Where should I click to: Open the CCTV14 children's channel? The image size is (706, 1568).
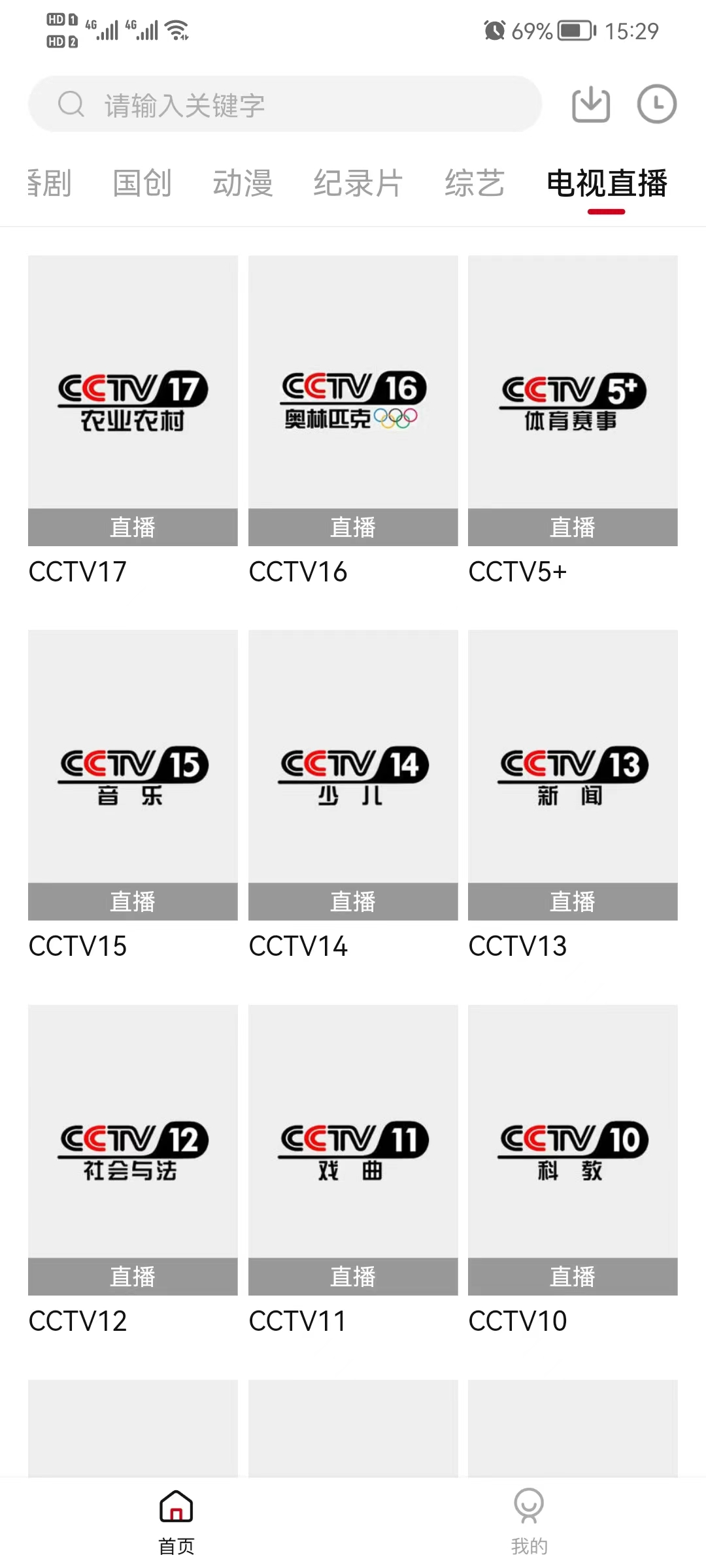click(x=353, y=775)
